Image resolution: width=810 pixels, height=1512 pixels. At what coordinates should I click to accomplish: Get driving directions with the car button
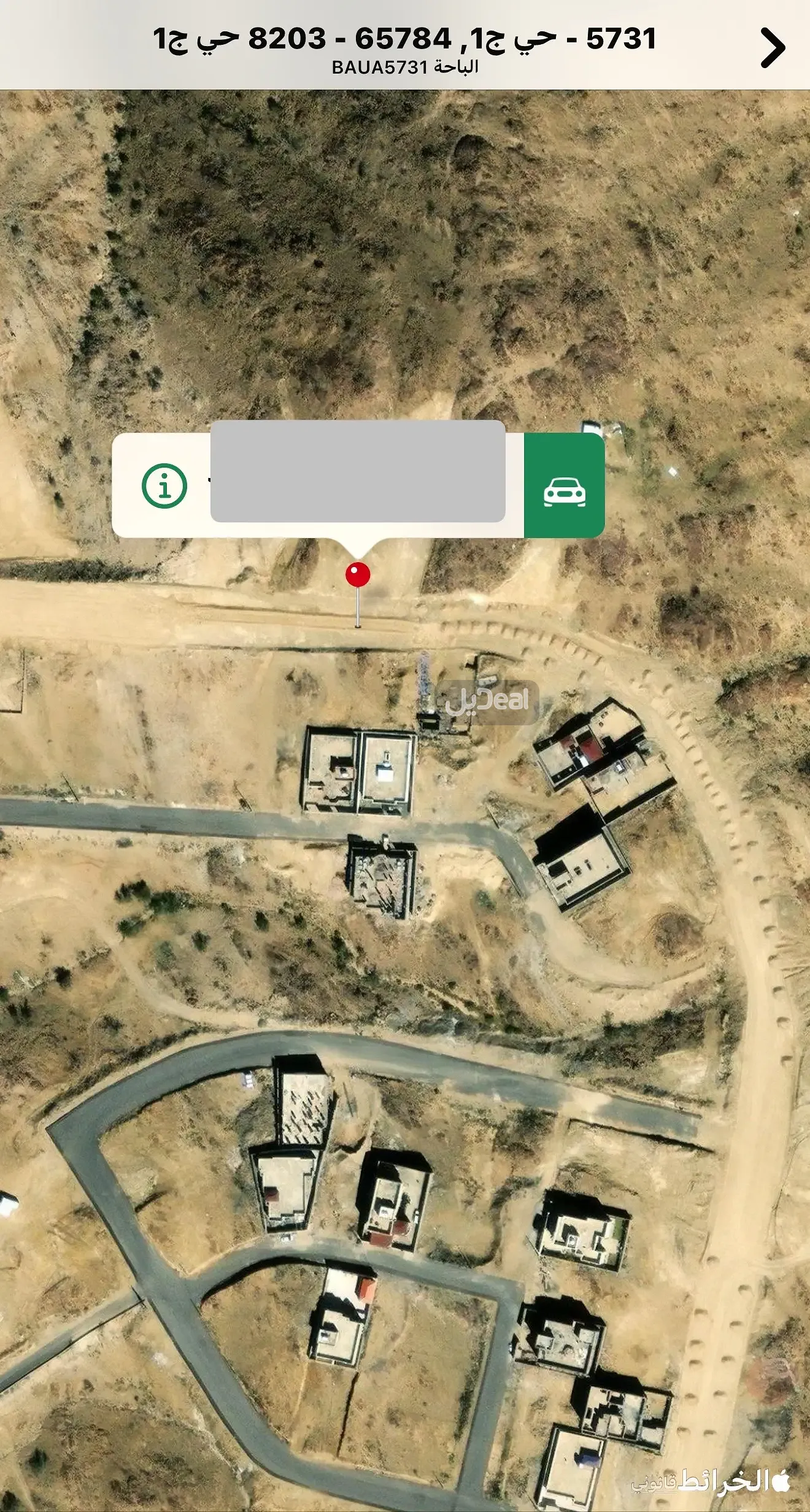pyautogui.click(x=565, y=486)
